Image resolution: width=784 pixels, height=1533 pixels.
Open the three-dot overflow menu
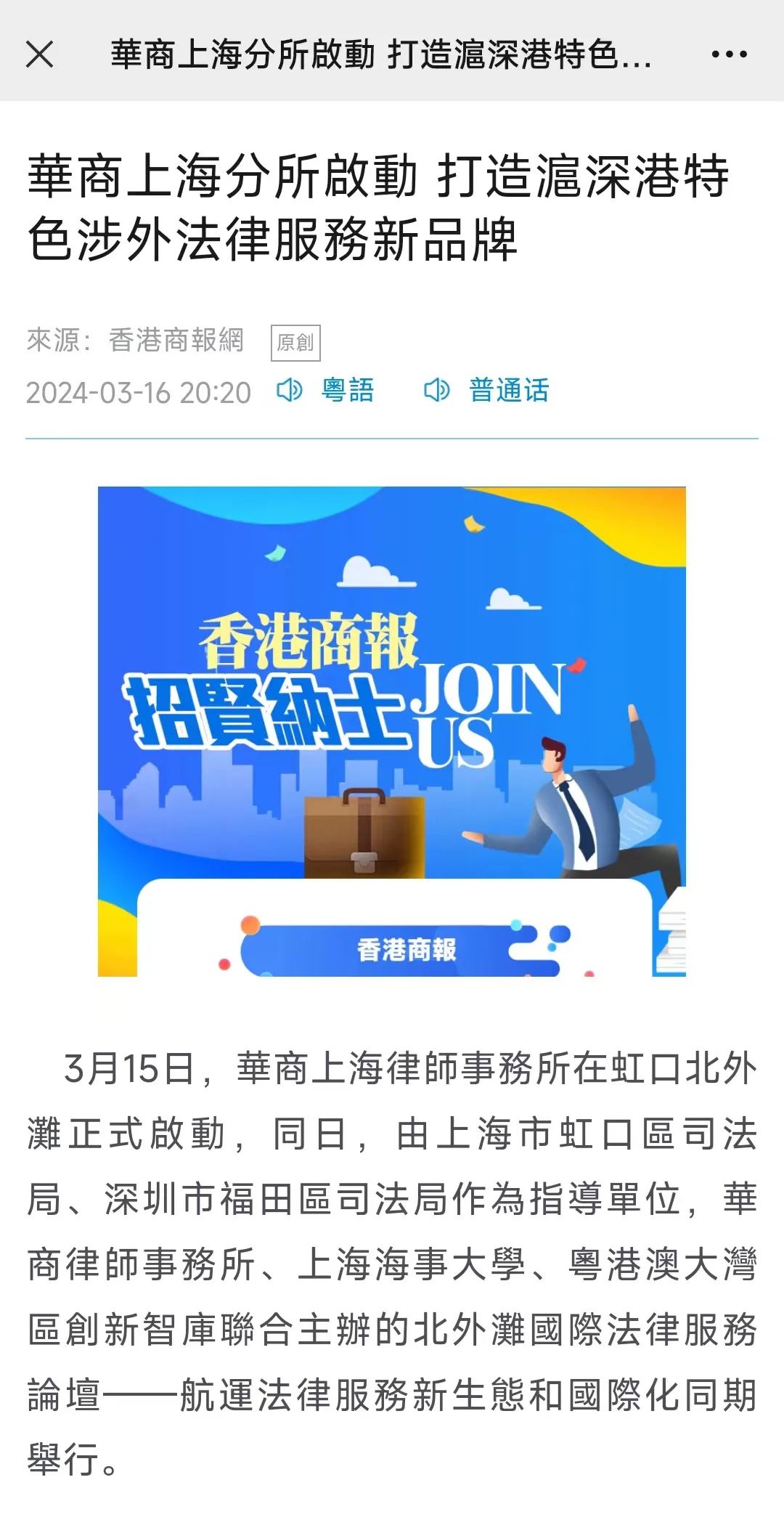pos(729,54)
